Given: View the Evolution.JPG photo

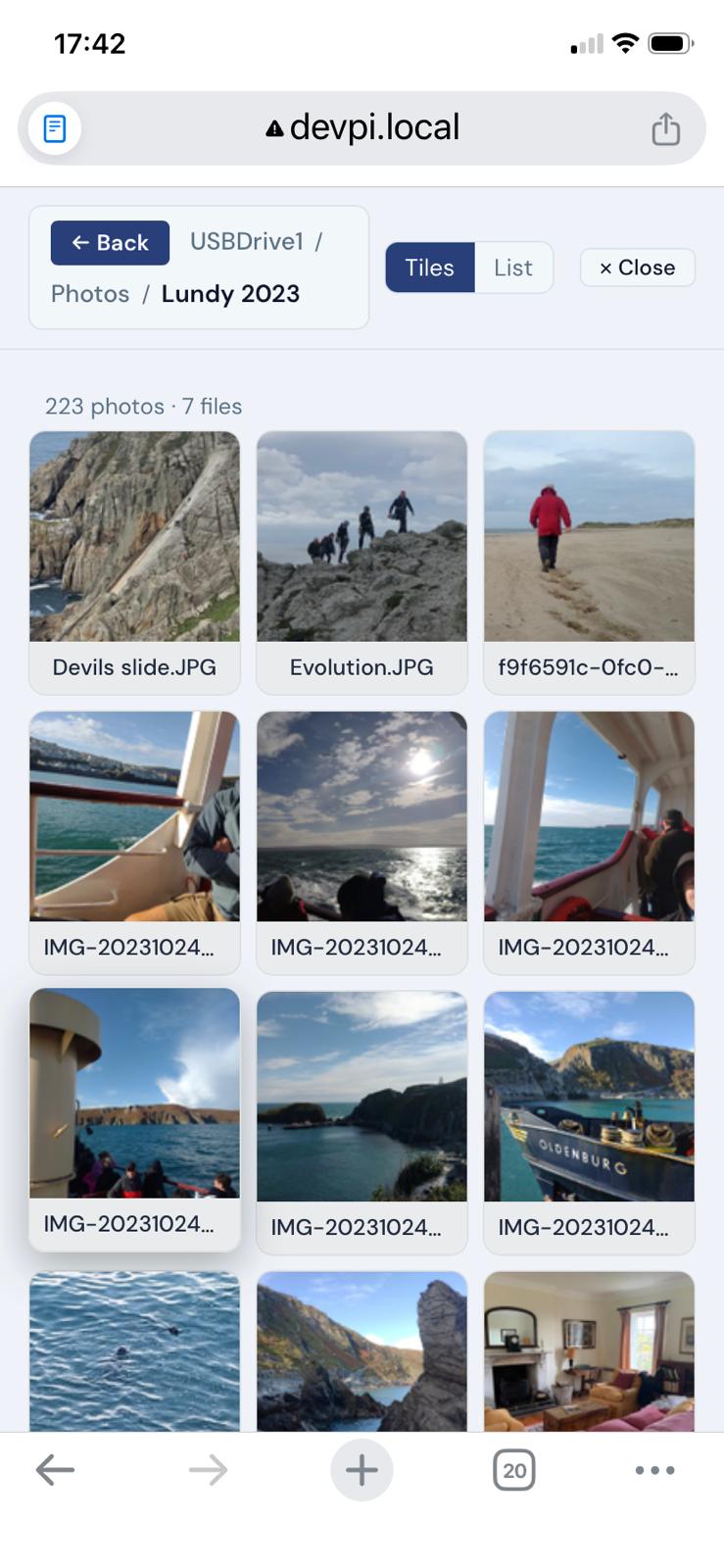Looking at the screenshot, I should [x=362, y=562].
